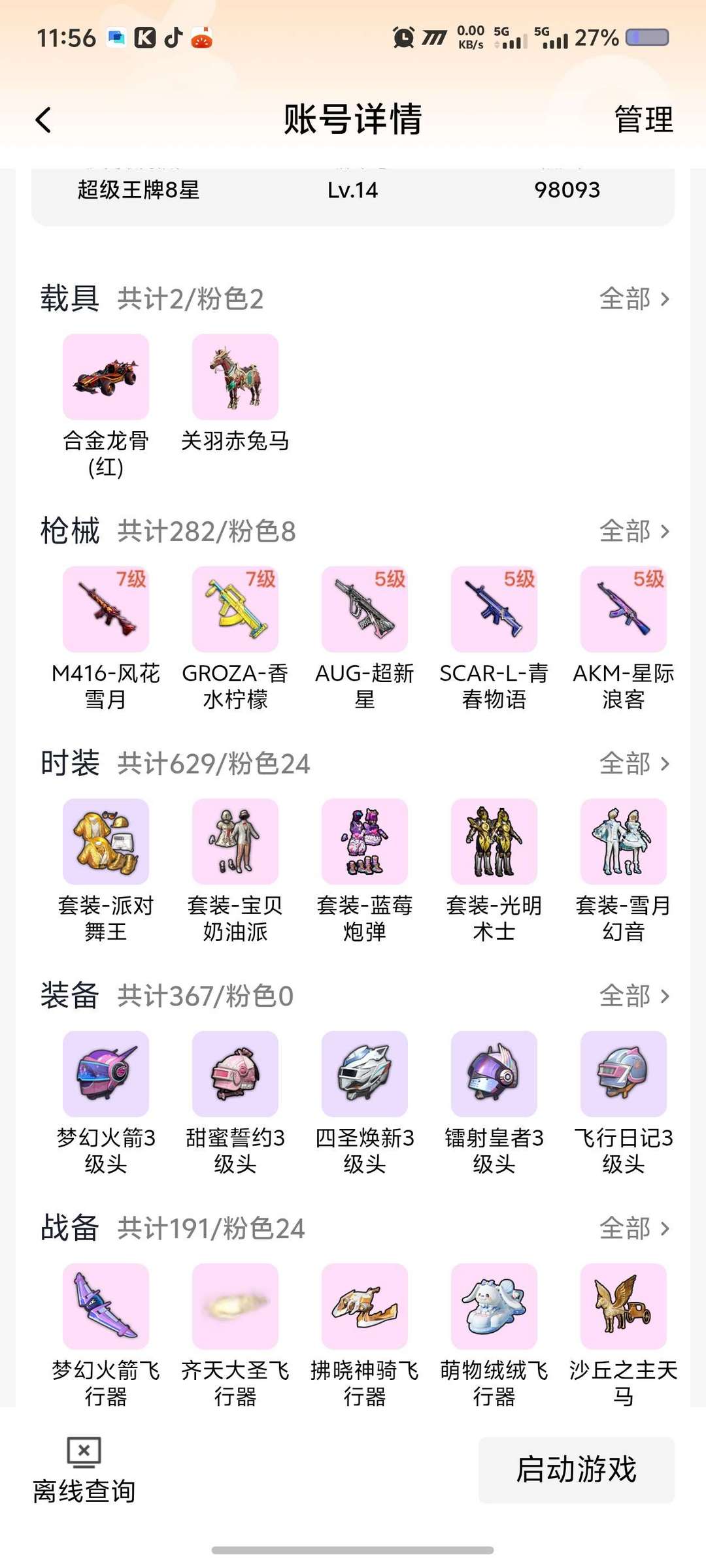This screenshot has width=706, height=1568.
Task: Open 萌物绒绒飞行器 item
Action: click(x=494, y=1307)
